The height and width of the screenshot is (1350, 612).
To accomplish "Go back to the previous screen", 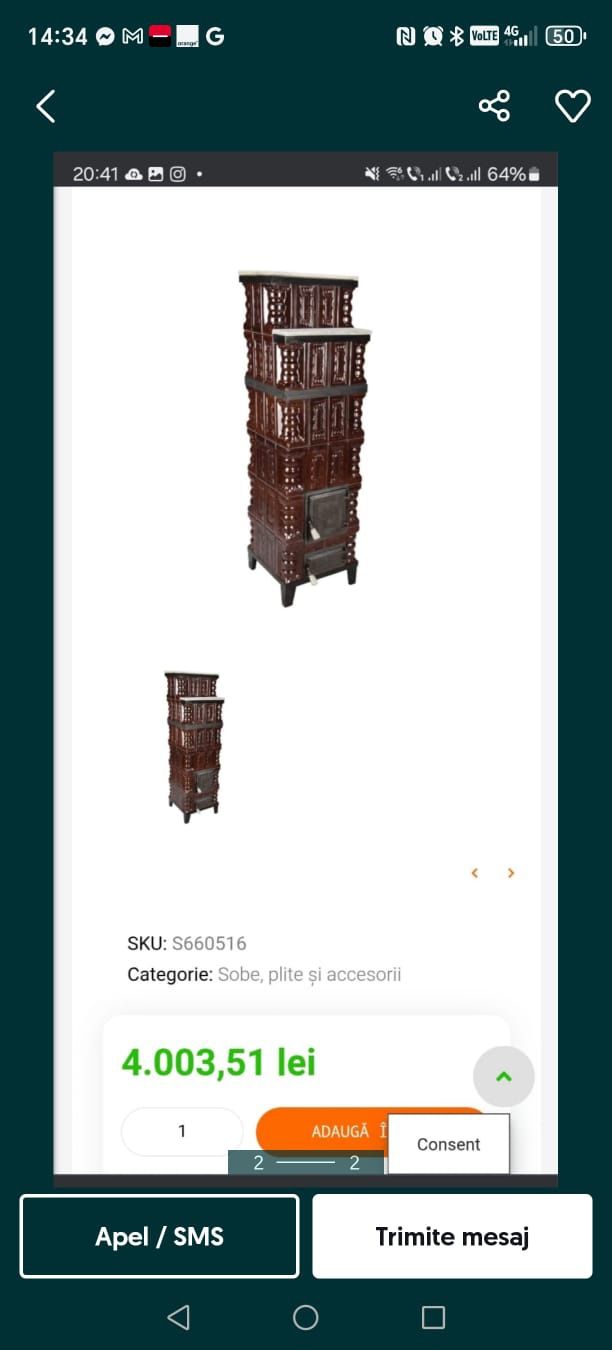I will click(46, 106).
